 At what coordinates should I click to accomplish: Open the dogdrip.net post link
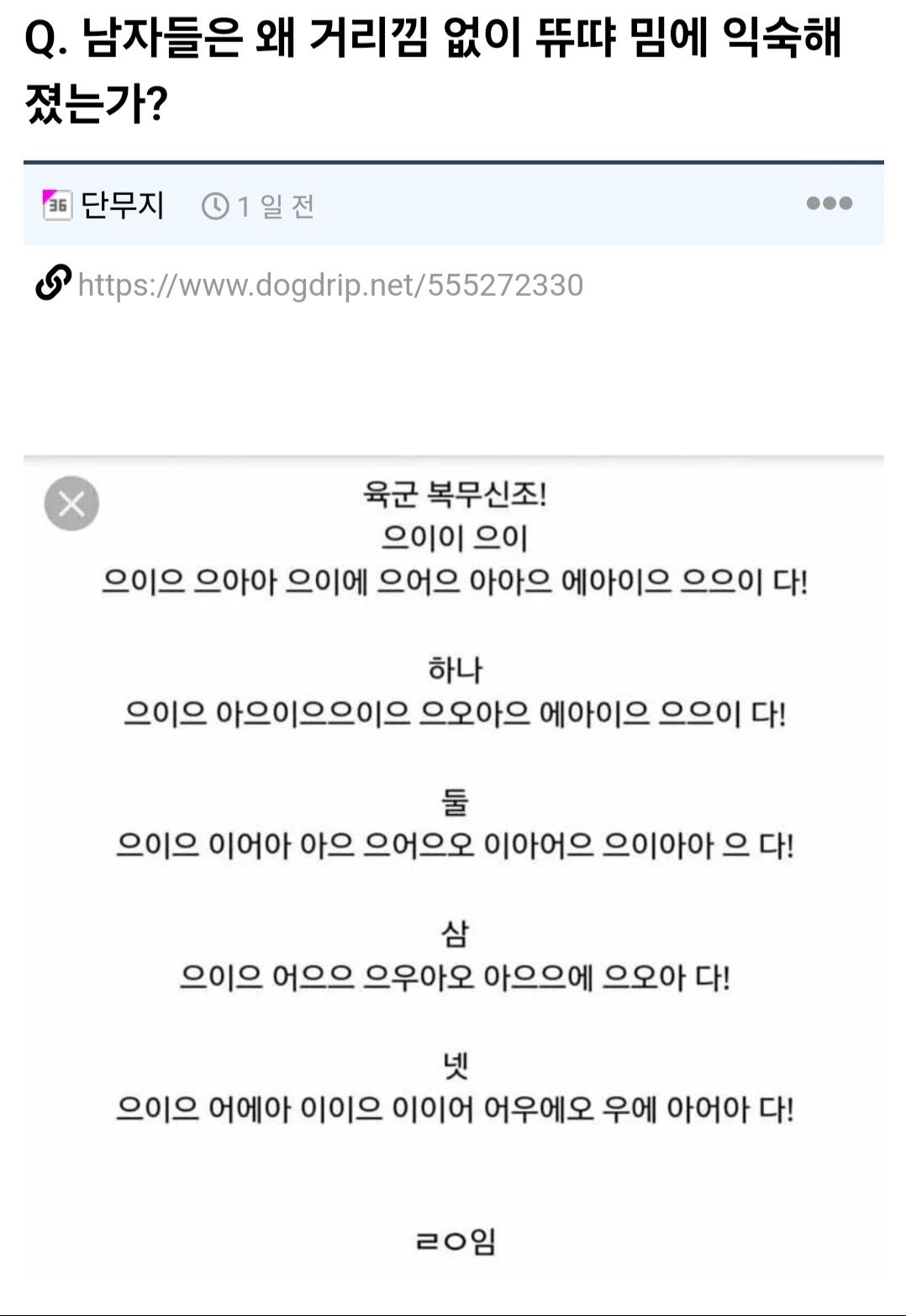point(329,286)
